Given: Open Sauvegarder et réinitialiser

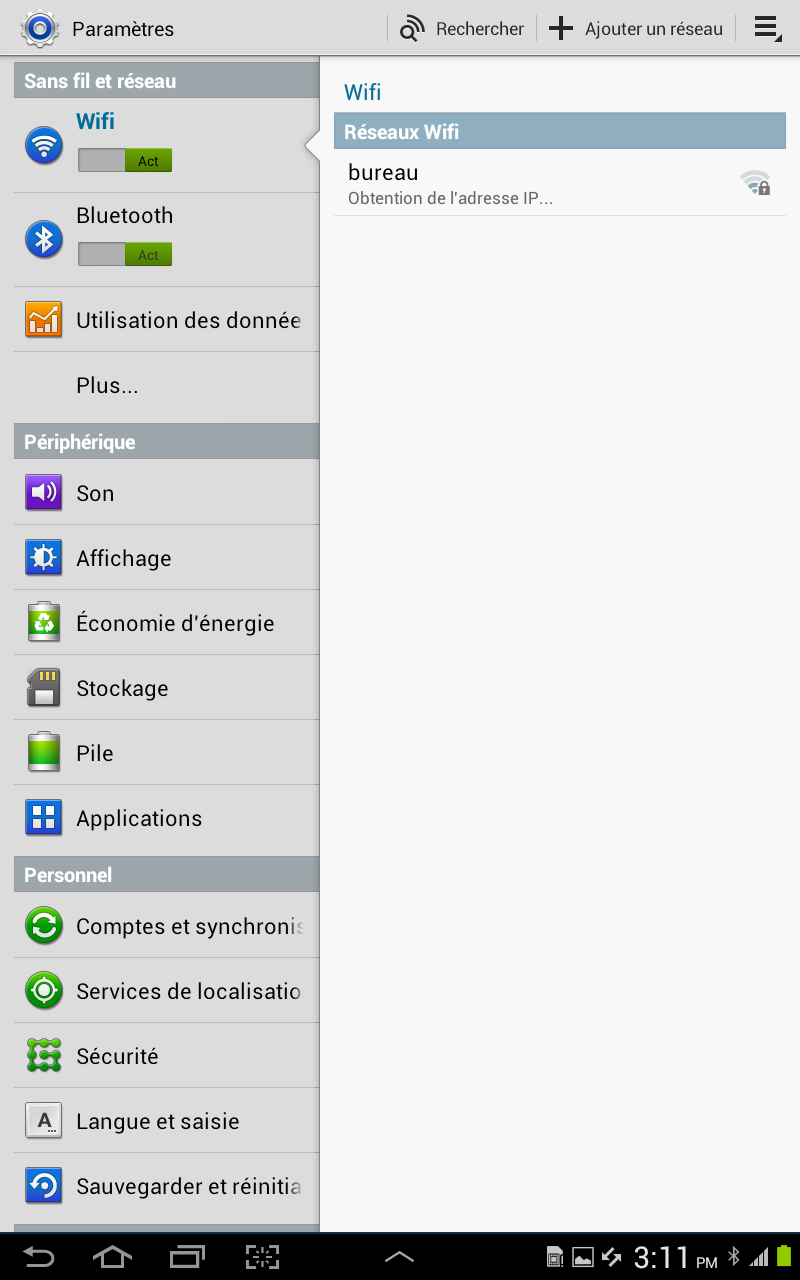Looking at the screenshot, I should point(166,1186).
